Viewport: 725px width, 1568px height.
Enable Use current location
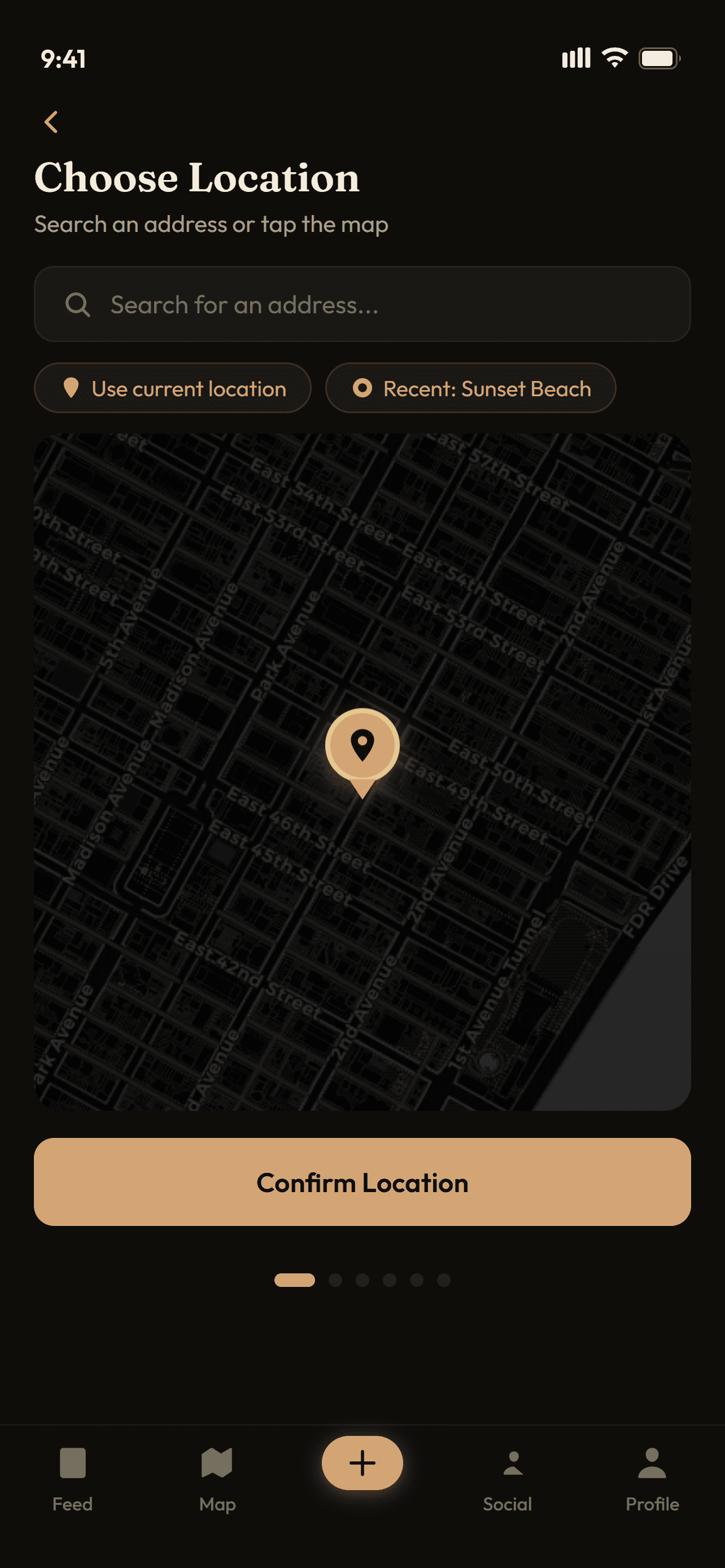172,388
